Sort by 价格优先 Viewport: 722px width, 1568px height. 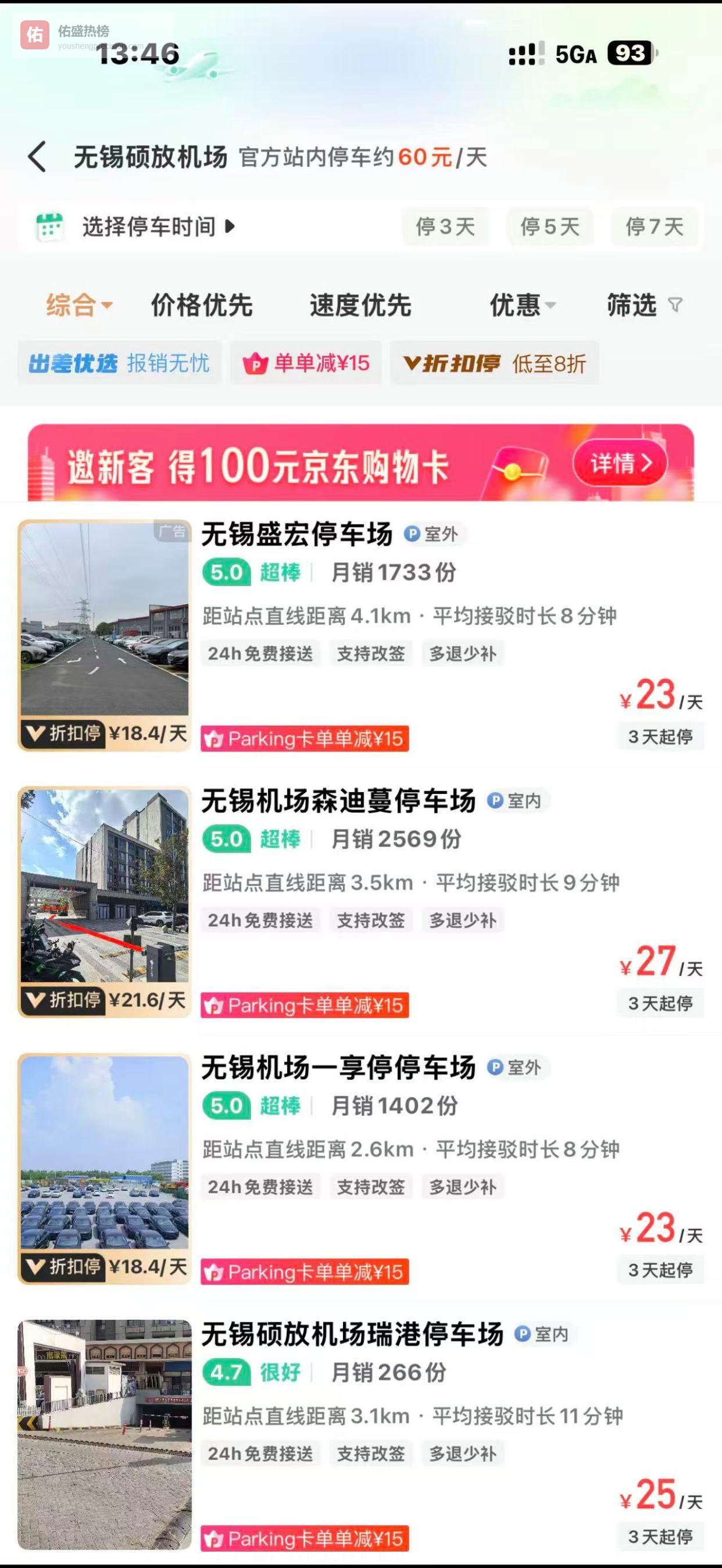click(x=202, y=305)
